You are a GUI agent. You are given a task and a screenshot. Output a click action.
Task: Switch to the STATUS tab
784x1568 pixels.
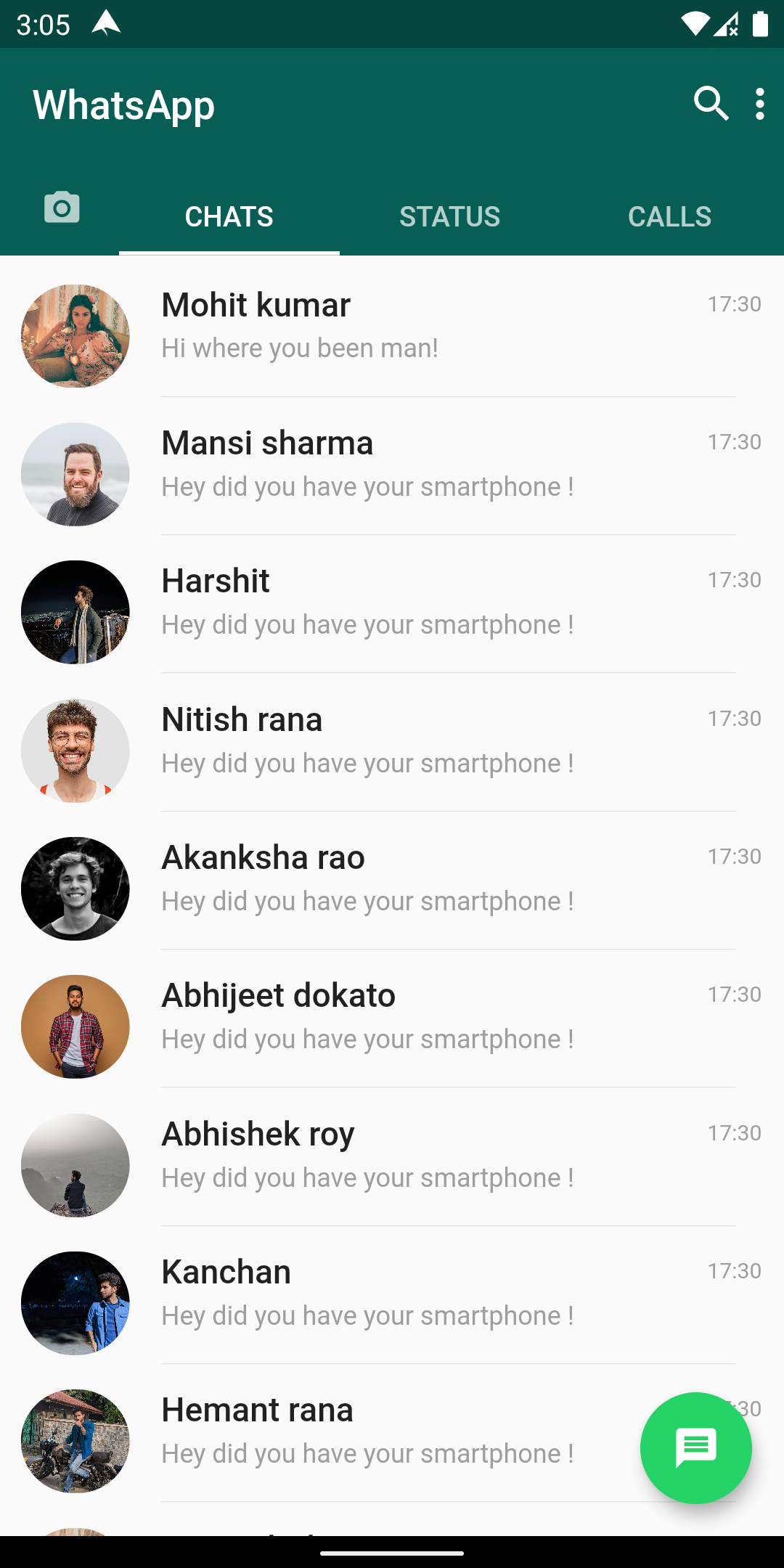[x=449, y=216]
